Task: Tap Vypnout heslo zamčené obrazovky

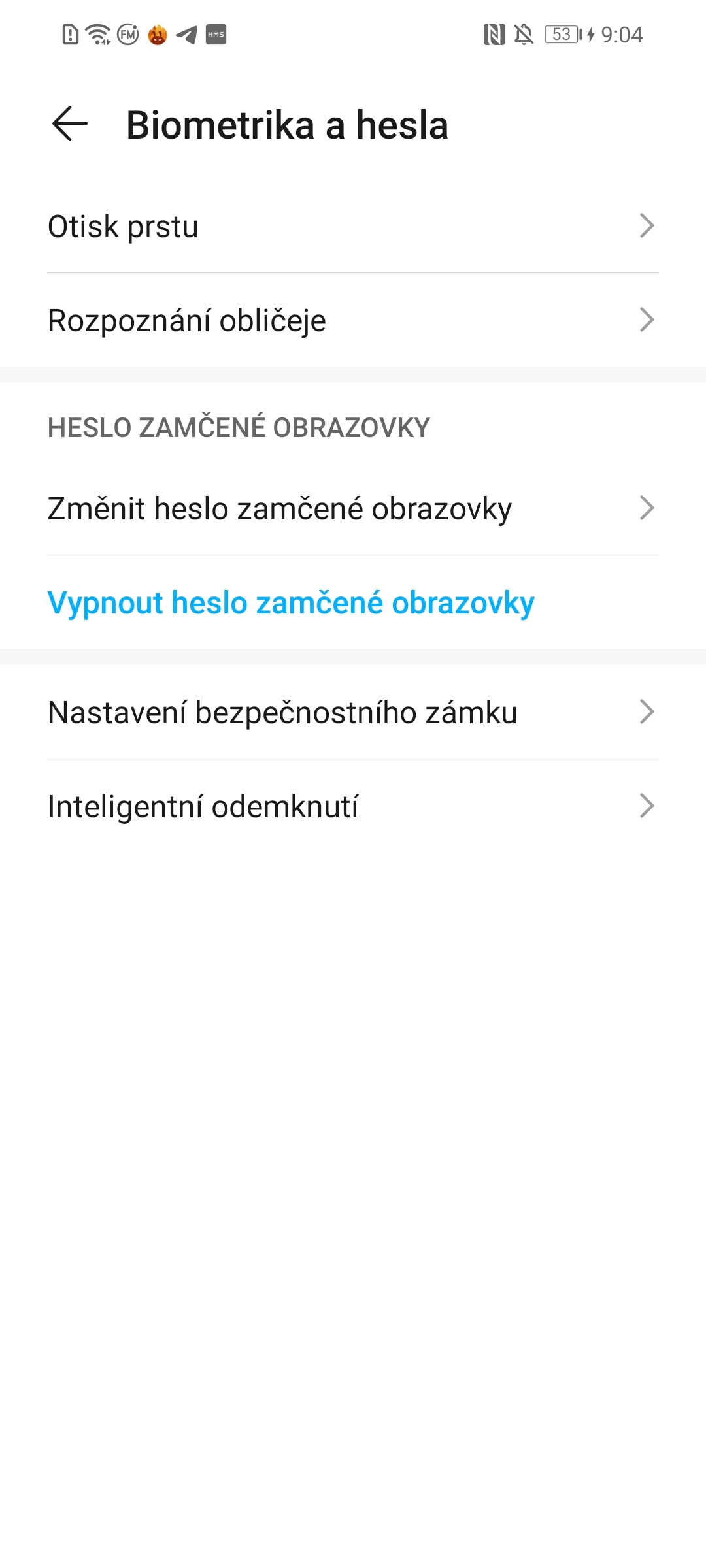Action: [290, 602]
